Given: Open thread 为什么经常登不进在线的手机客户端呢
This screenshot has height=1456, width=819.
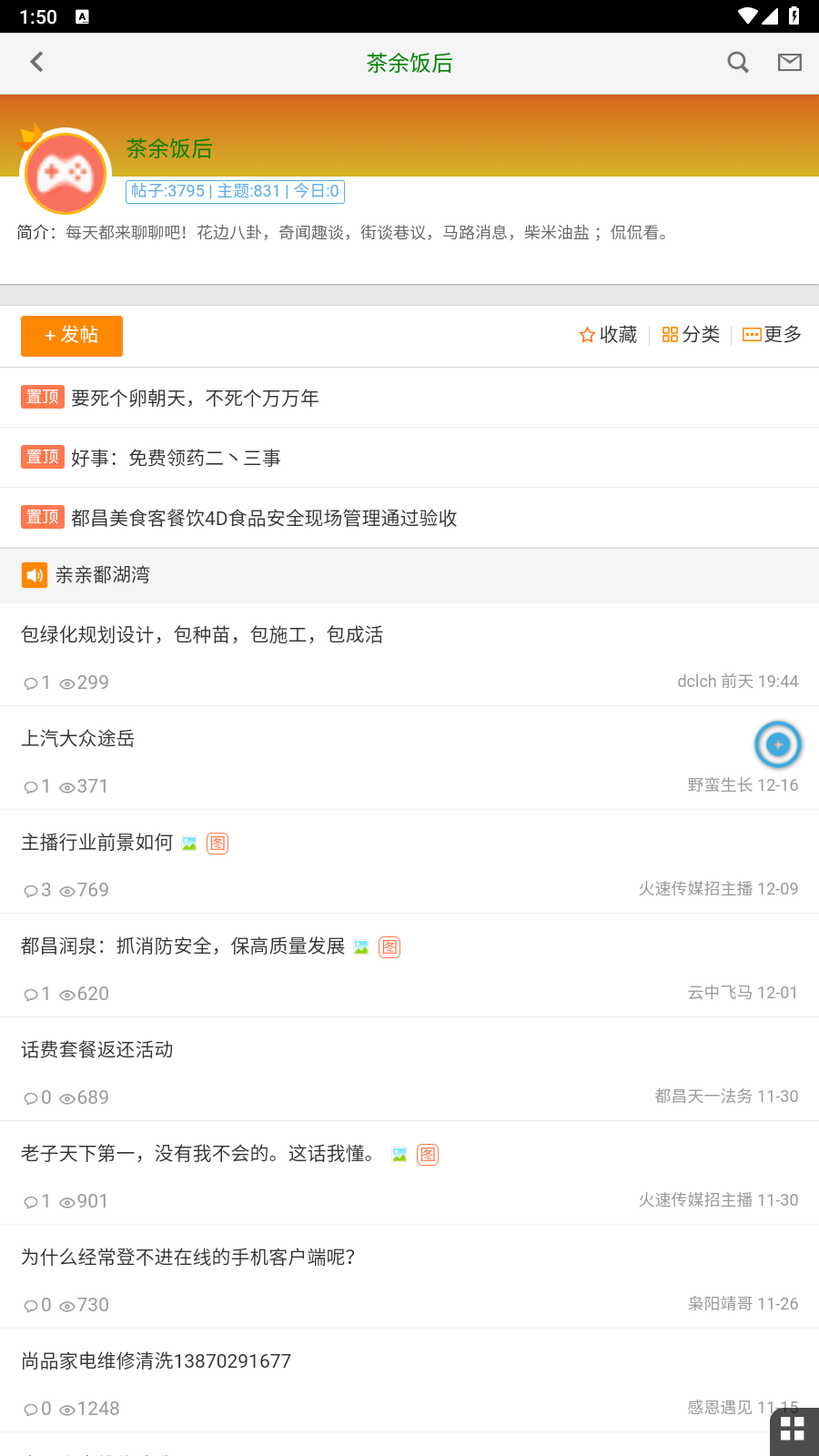Looking at the screenshot, I should [x=187, y=1257].
